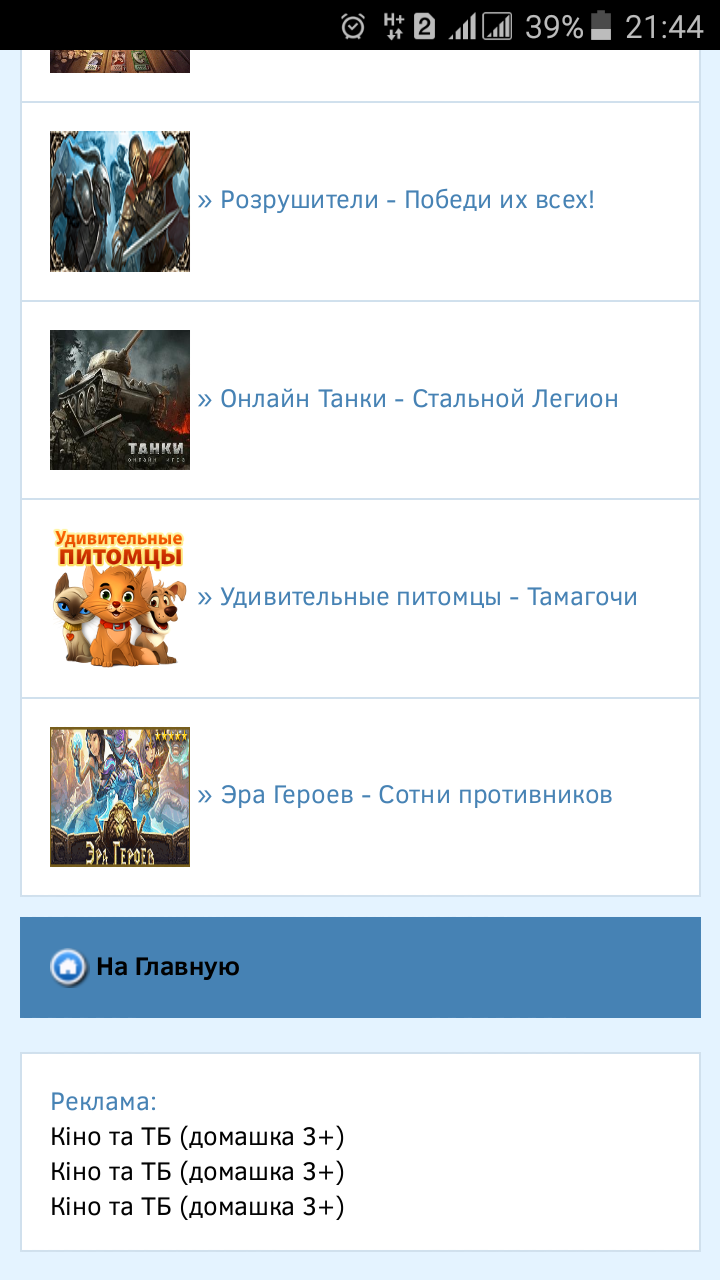Open the Розрушители - Победи их всех! link
Viewport: 720px width, 1280px height.
(x=396, y=200)
